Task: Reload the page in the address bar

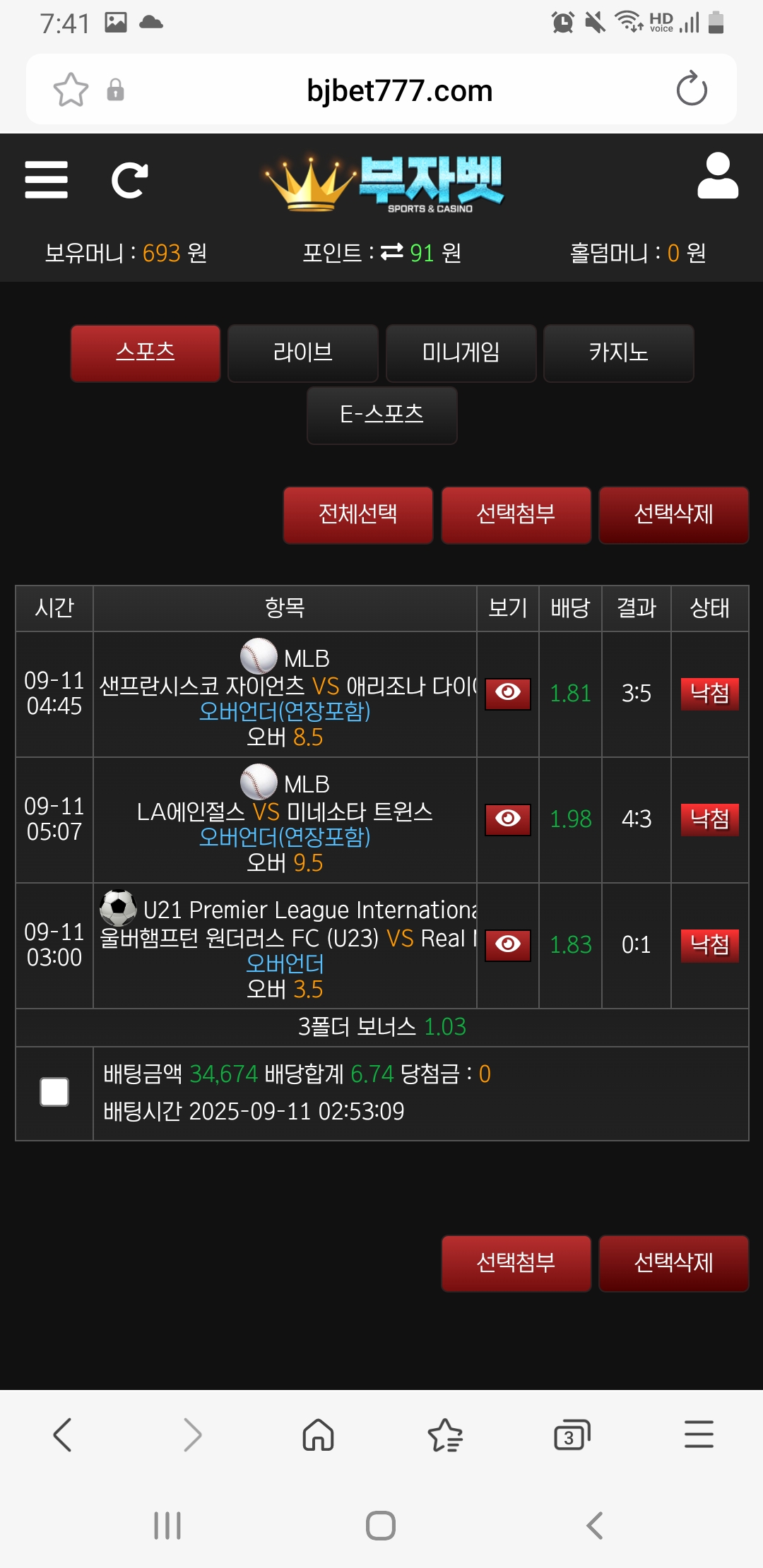Action: (x=692, y=89)
